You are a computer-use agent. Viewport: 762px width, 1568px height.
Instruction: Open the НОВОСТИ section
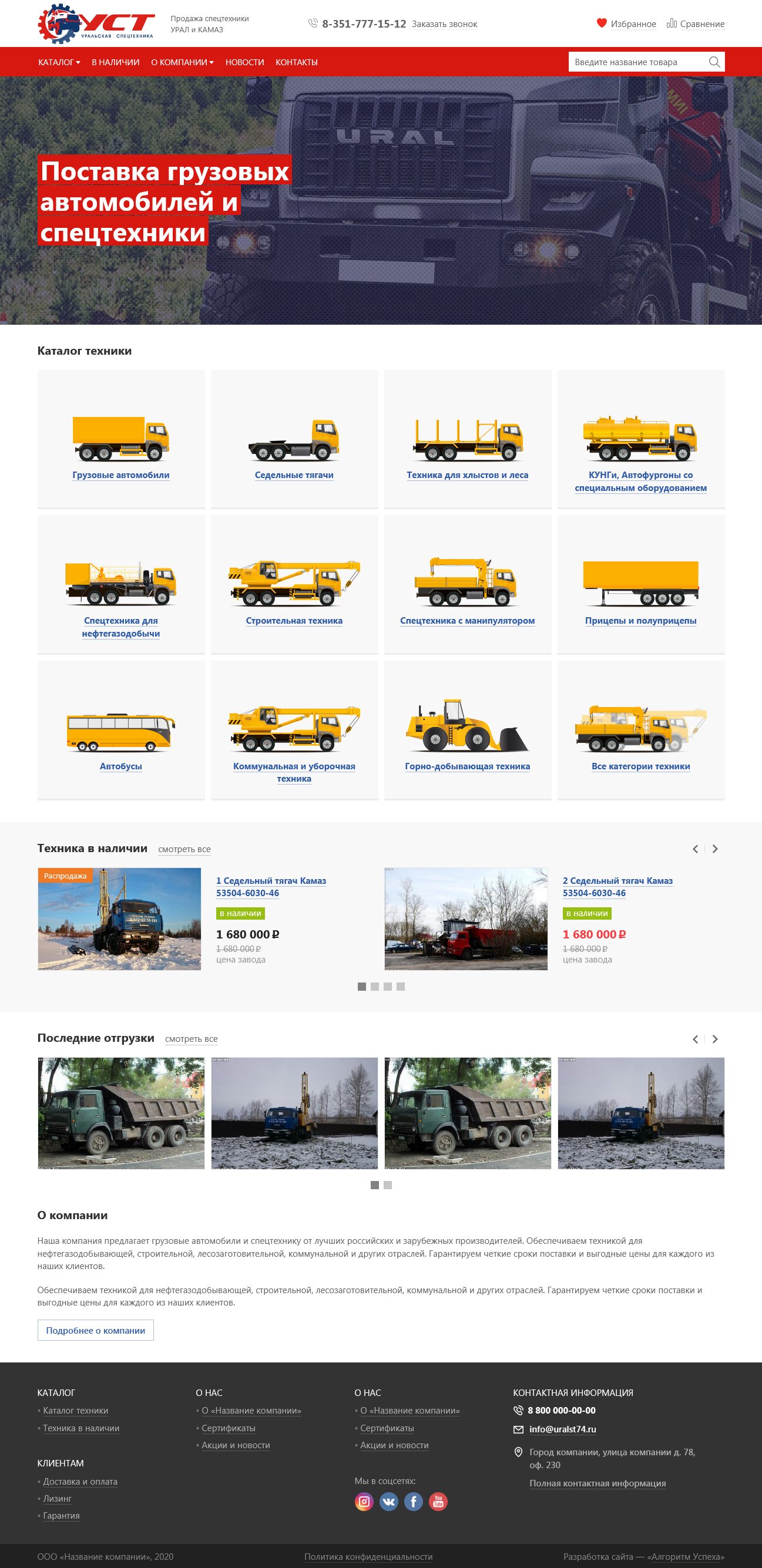click(x=244, y=62)
